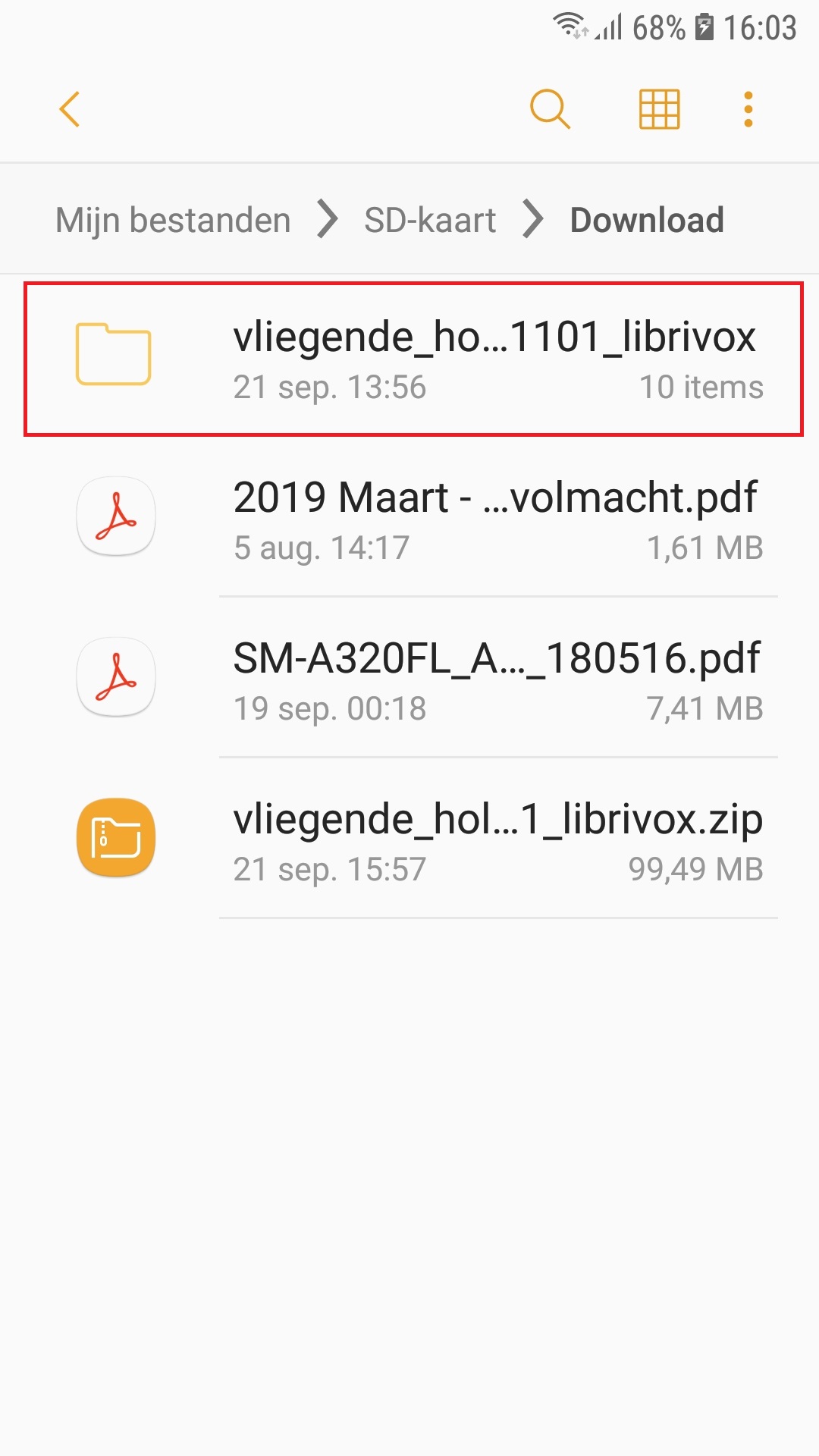Image resolution: width=819 pixels, height=1456 pixels.
Task: Tap the PDF icon of 2019 Maart volmacht
Action: click(115, 516)
